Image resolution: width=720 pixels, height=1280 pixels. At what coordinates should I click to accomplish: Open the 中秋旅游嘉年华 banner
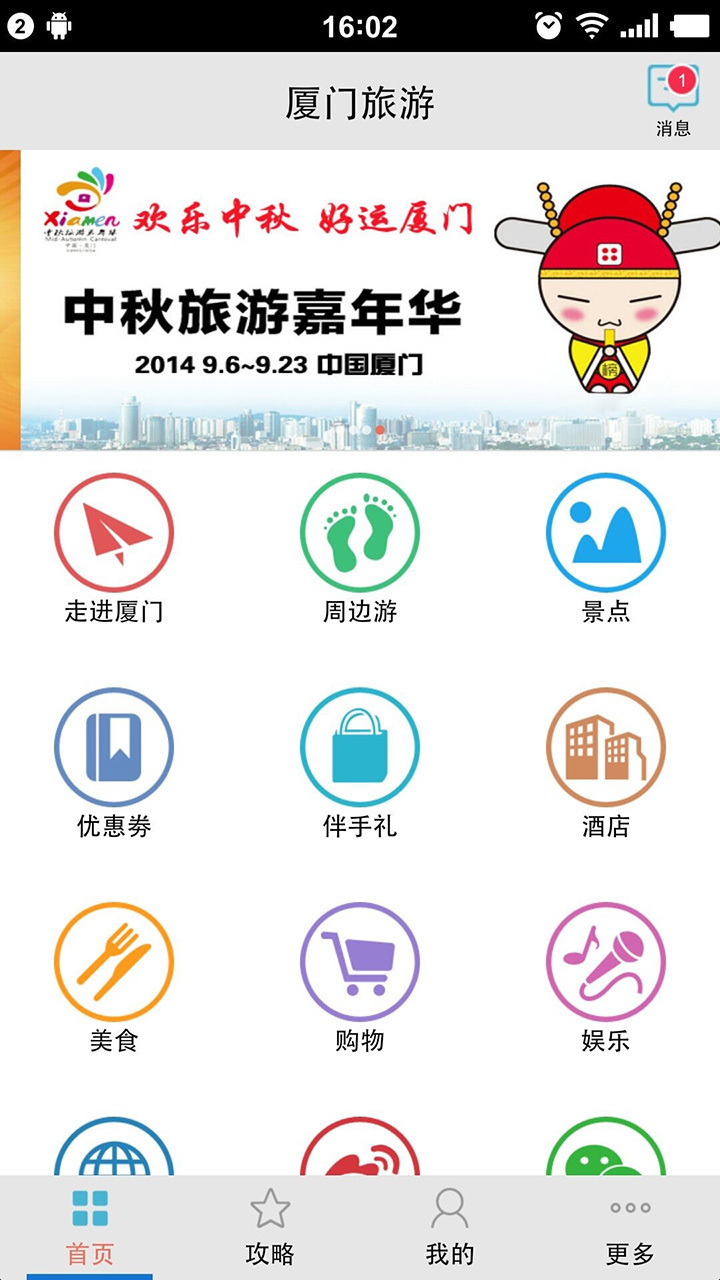tap(360, 300)
